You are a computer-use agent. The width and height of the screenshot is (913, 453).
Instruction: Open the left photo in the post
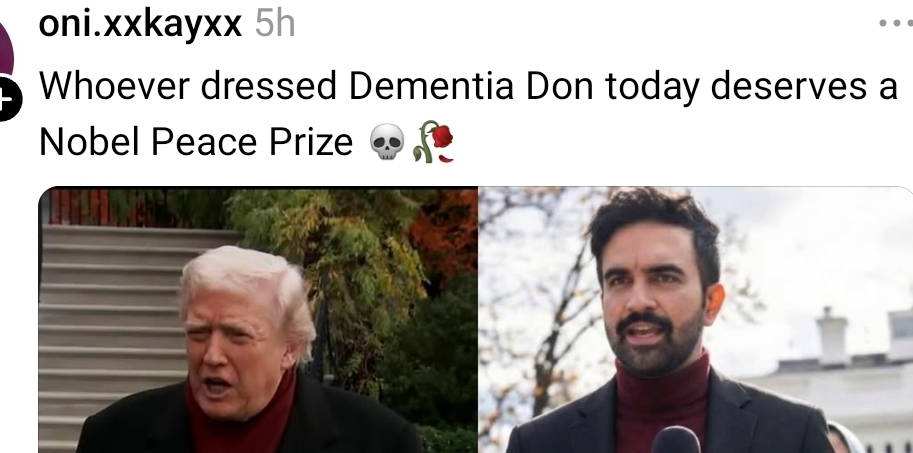257,320
